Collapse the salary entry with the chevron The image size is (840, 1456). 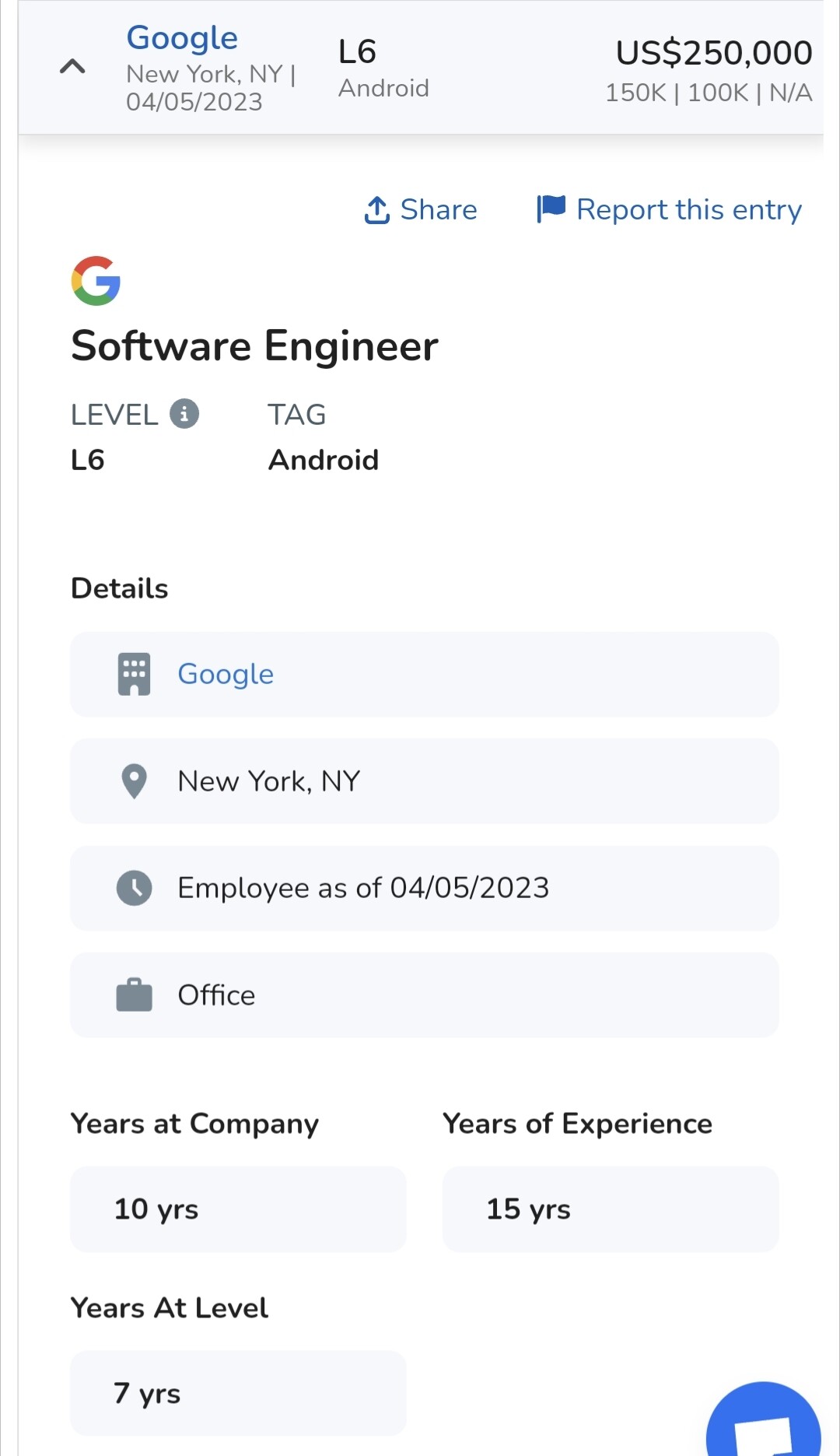[72, 65]
